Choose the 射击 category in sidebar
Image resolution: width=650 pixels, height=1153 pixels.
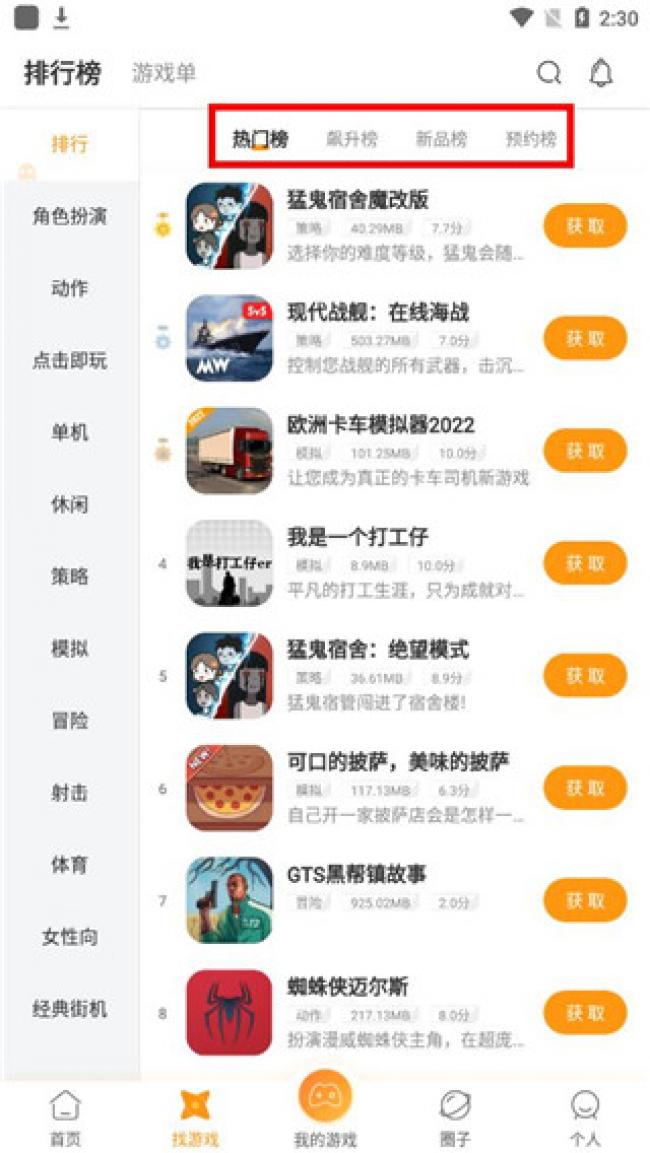point(70,793)
